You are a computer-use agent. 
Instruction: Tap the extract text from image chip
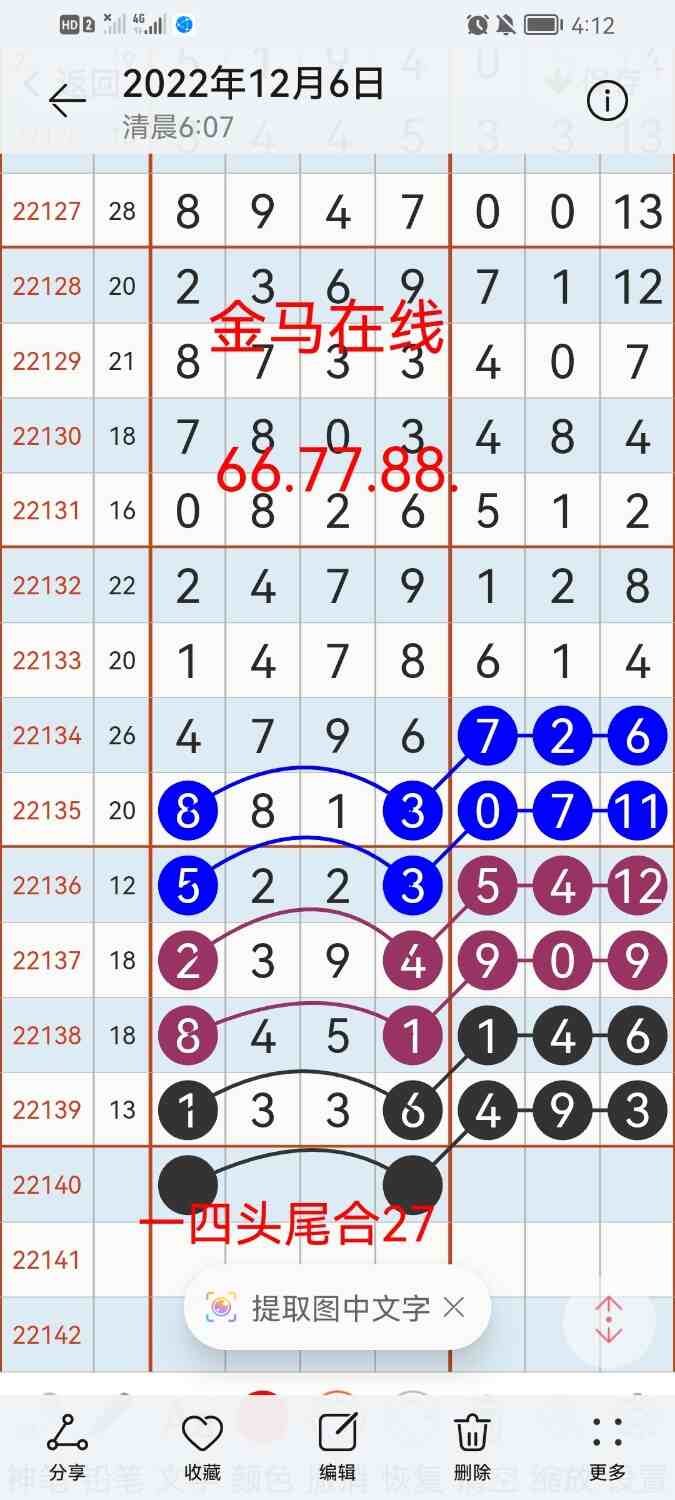point(320,1307)
